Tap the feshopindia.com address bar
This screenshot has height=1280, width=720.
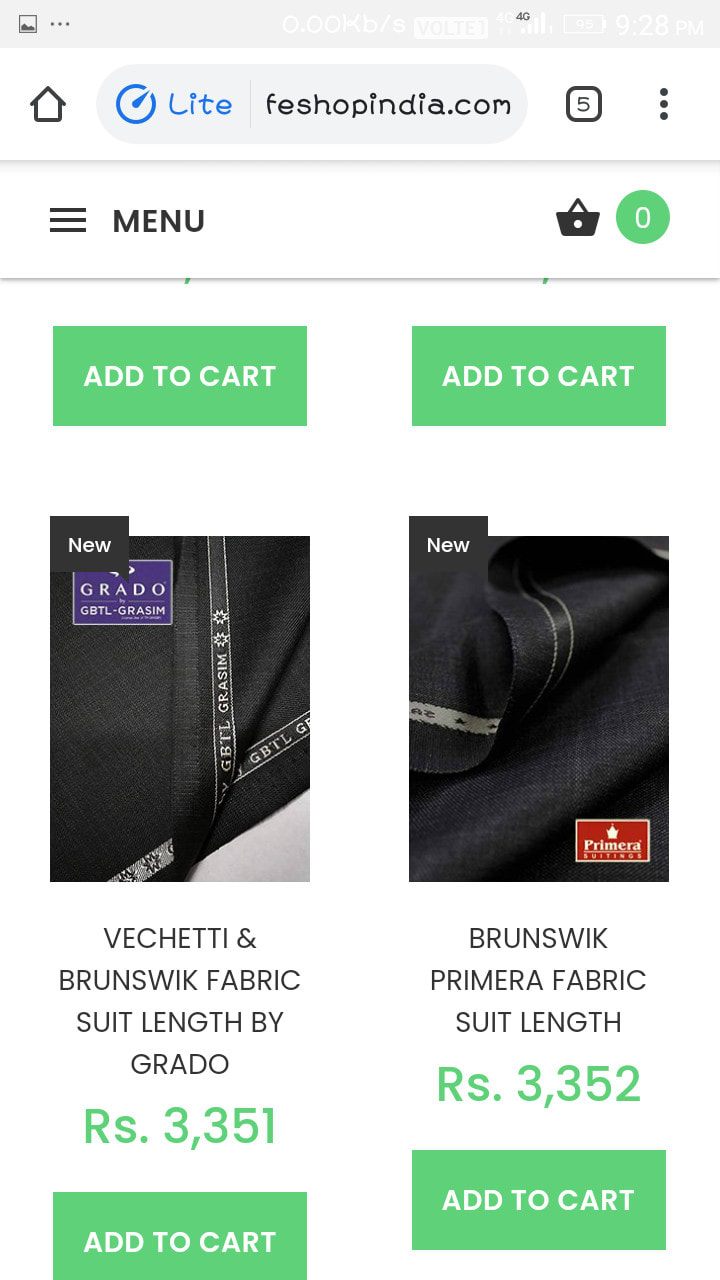coord(387,104)
